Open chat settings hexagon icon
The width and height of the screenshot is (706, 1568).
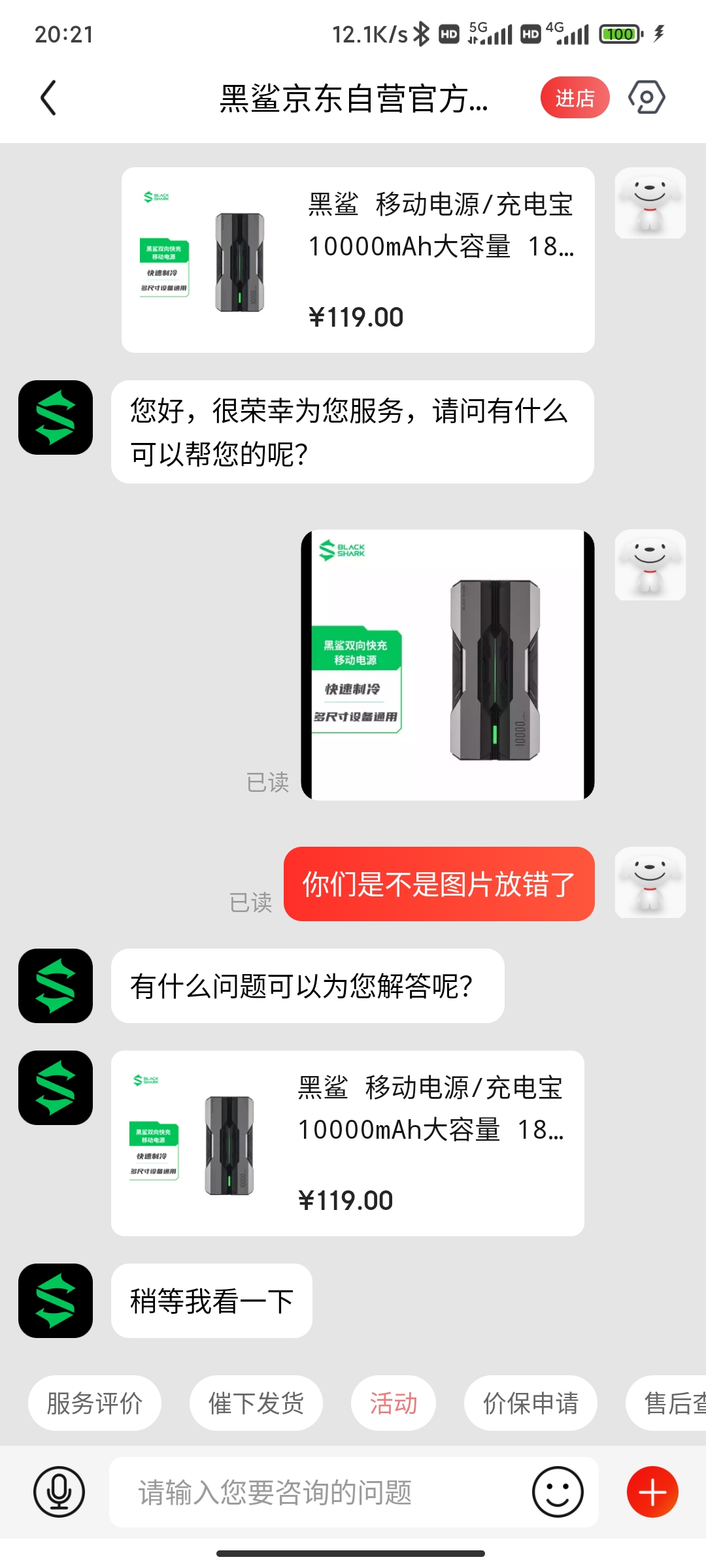[x=647, y=98]
